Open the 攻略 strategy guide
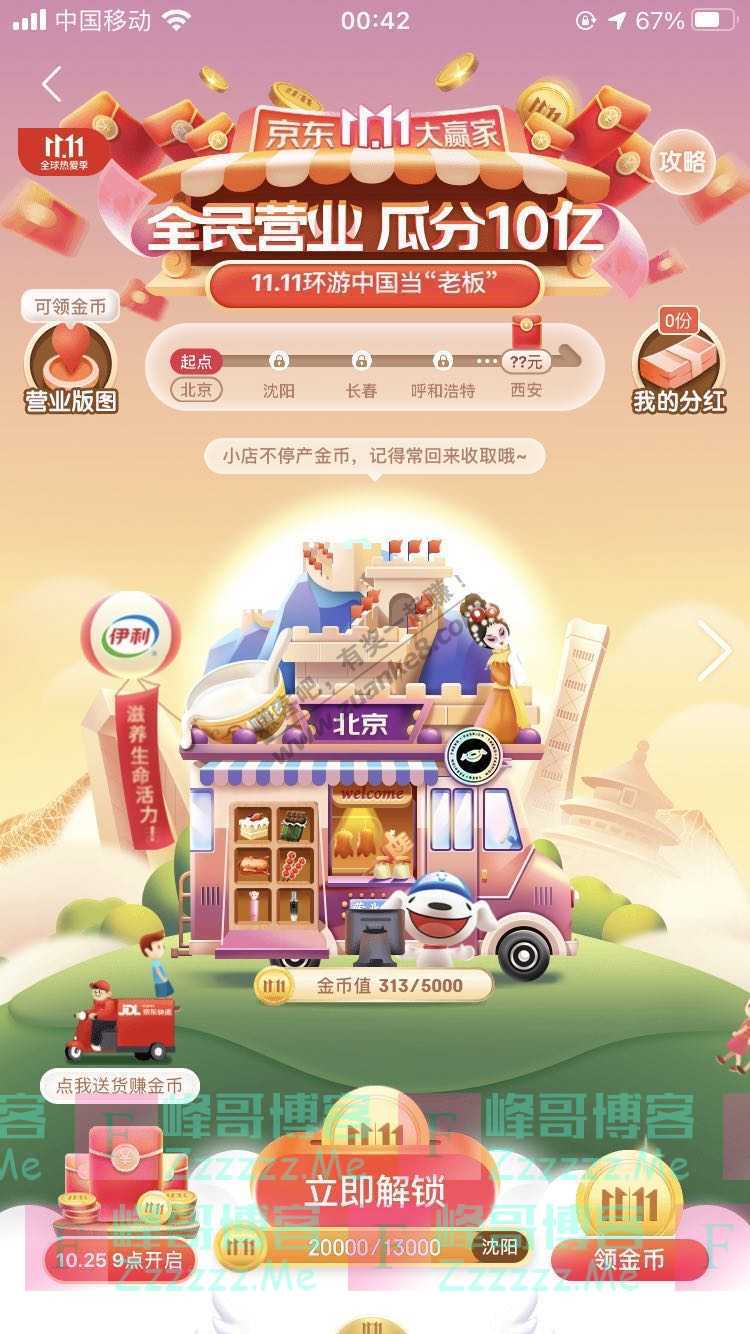The image size is (750, 1334). tap(682, 161)
